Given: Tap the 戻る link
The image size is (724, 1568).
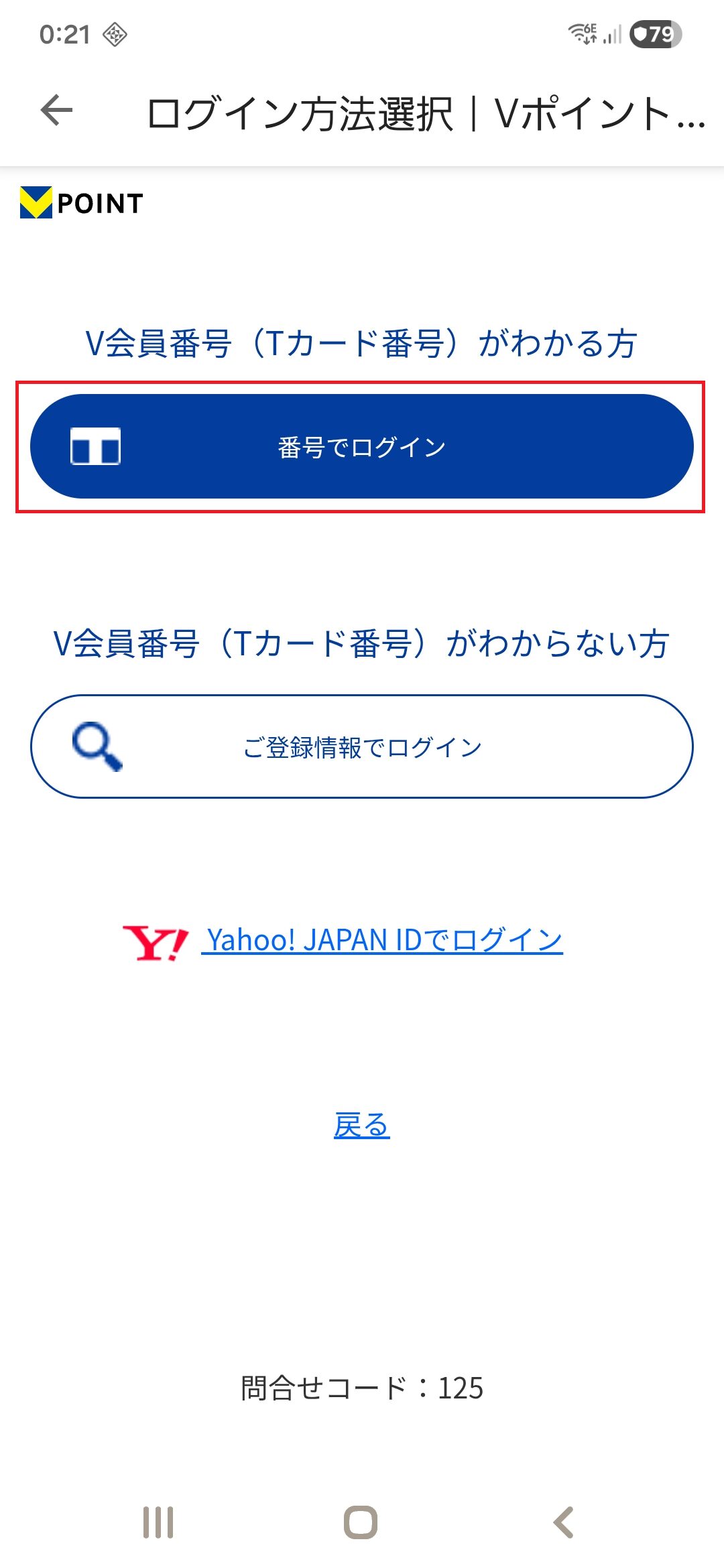Looking at the screenshot, I should [361, 1125].
